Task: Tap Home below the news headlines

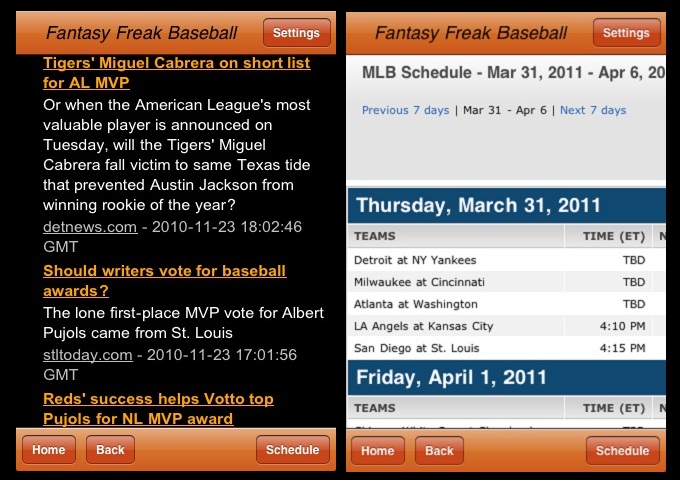Action: 48,450
